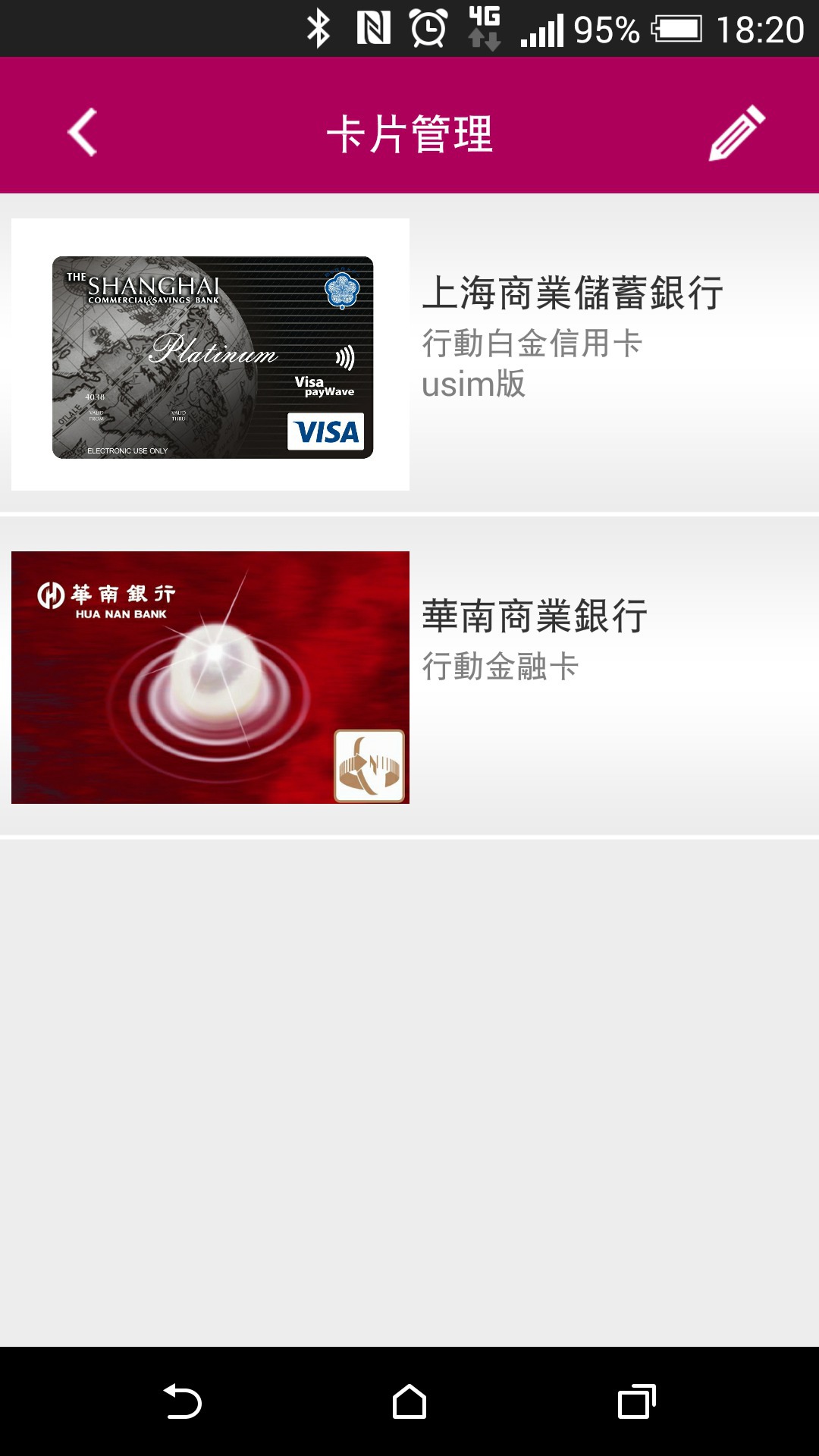
Task: Select the 華南商業銀行 行動金融卡 card
Action: click(409, 677)
